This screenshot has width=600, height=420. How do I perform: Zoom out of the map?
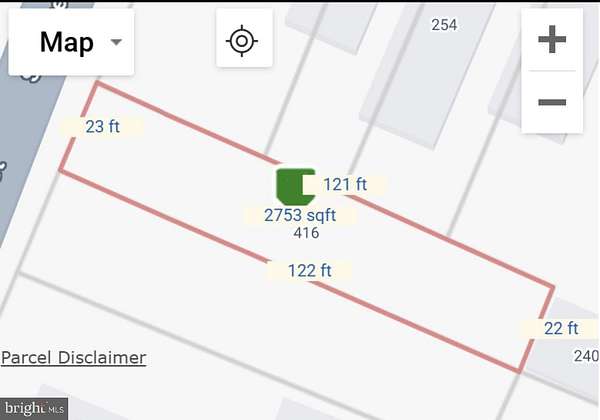point(552,102)
